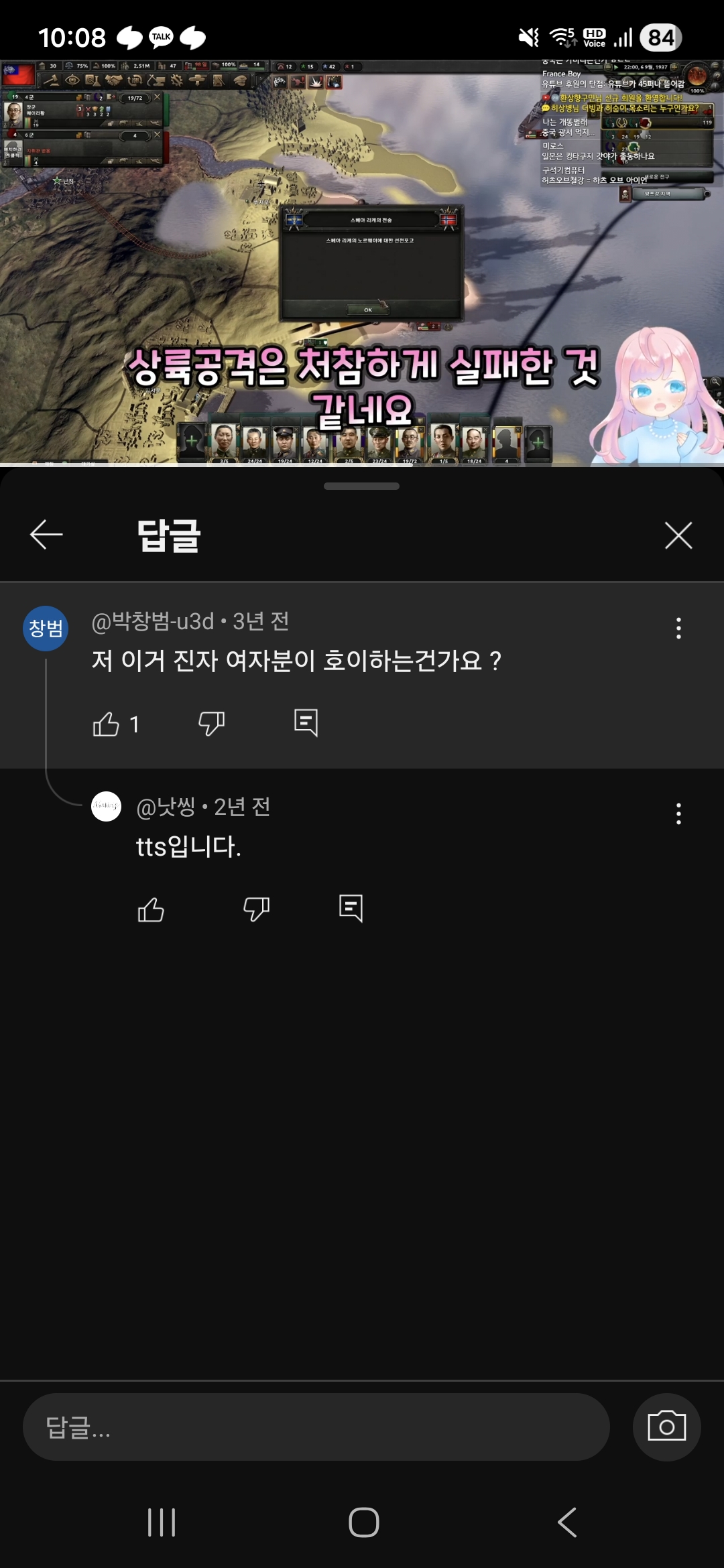
Task: Tap the back arrow in the 답글 header
Action: (x=44, y=534)
